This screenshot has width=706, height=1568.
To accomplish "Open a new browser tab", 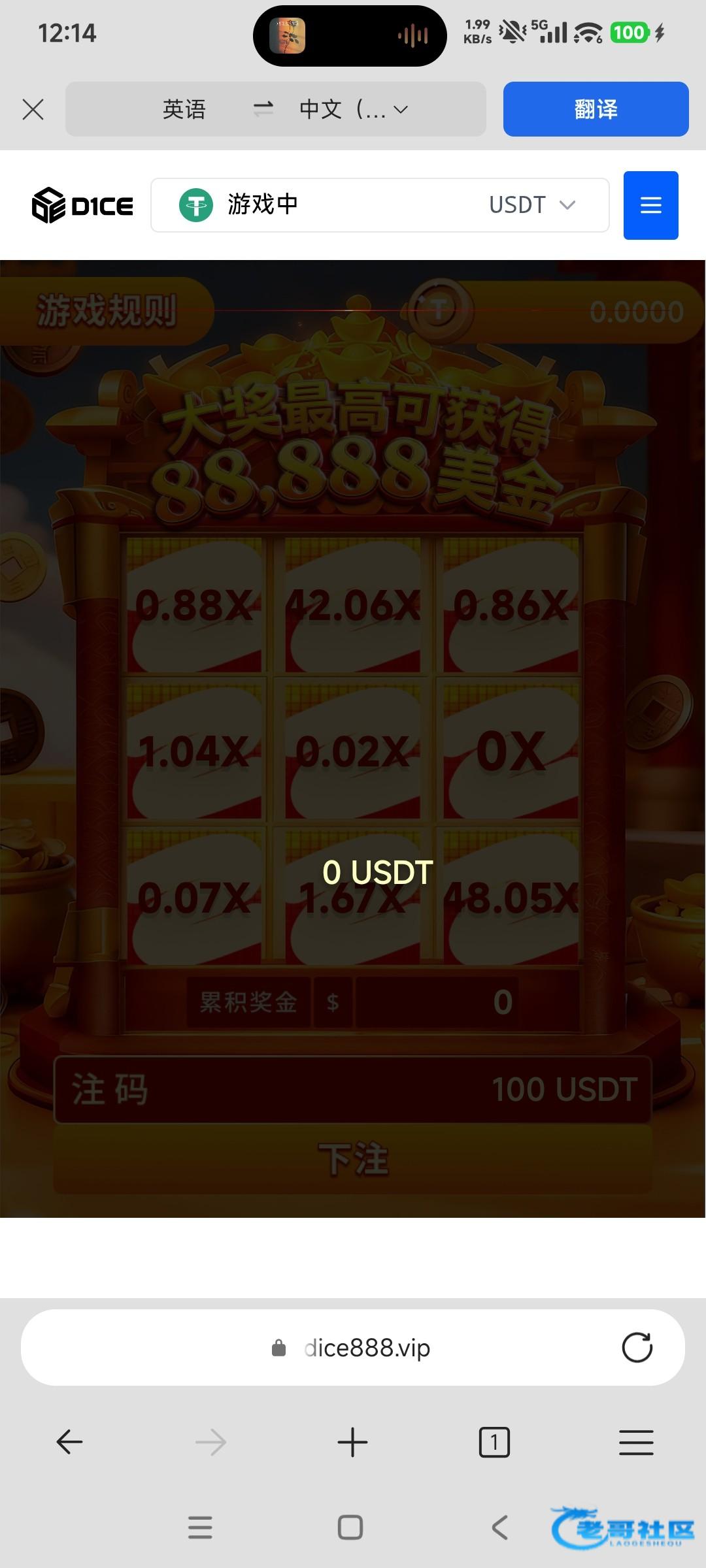I will tap(352, 1442).
